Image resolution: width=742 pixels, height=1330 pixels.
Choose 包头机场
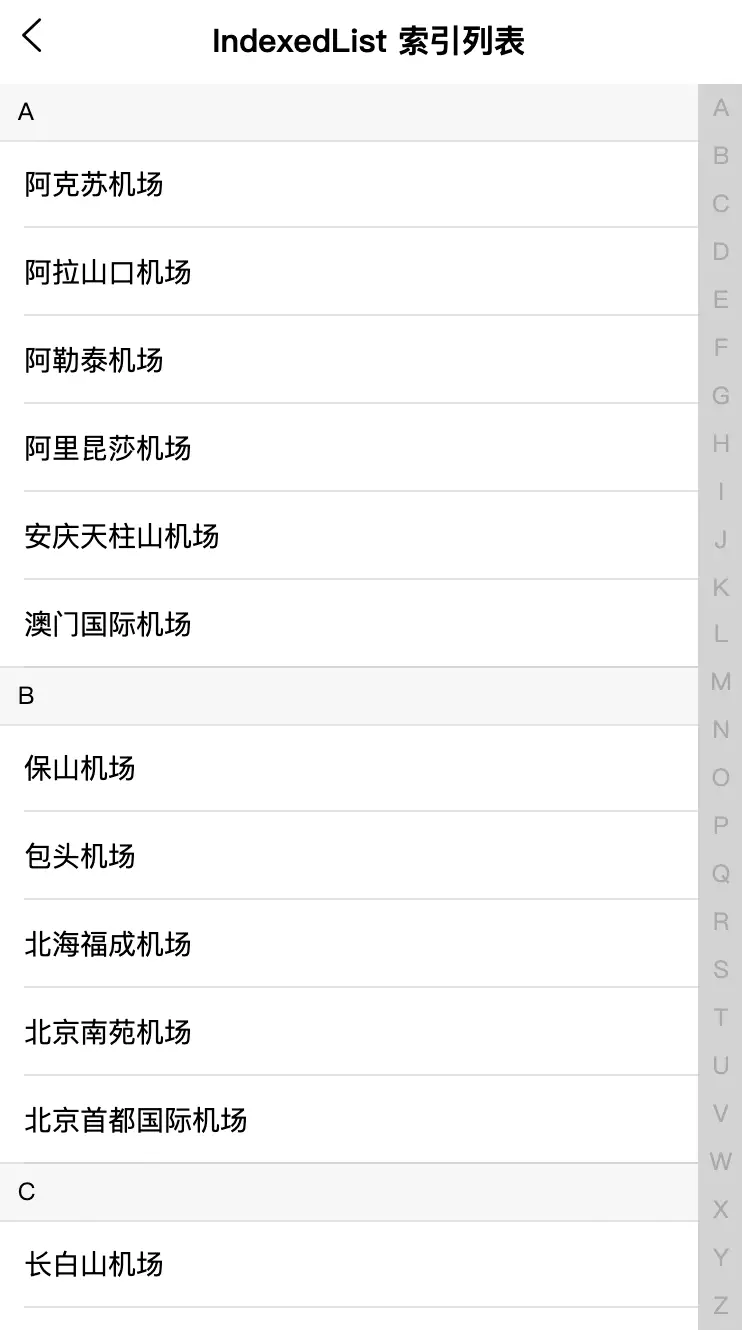pos(80,856)
